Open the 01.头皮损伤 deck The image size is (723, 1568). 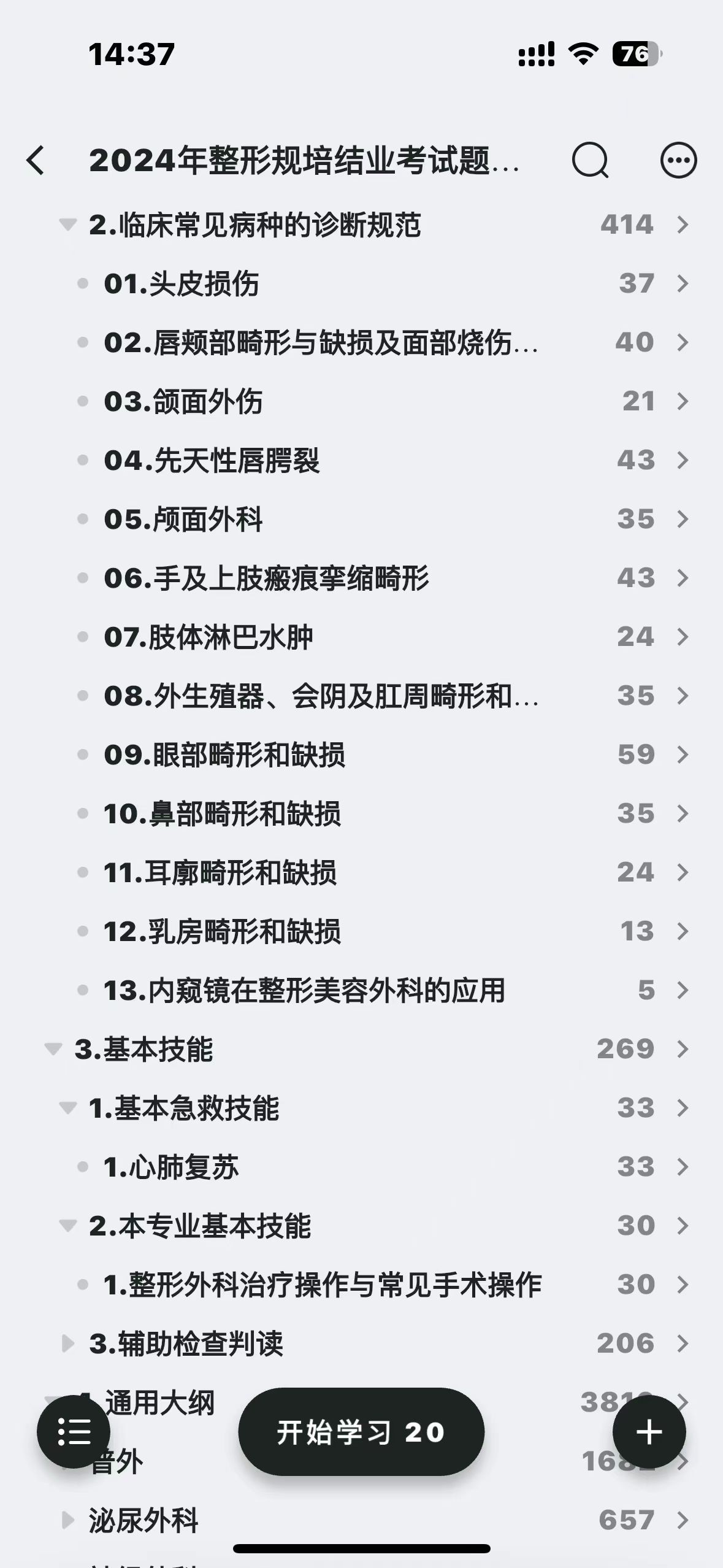pos(361,283)
